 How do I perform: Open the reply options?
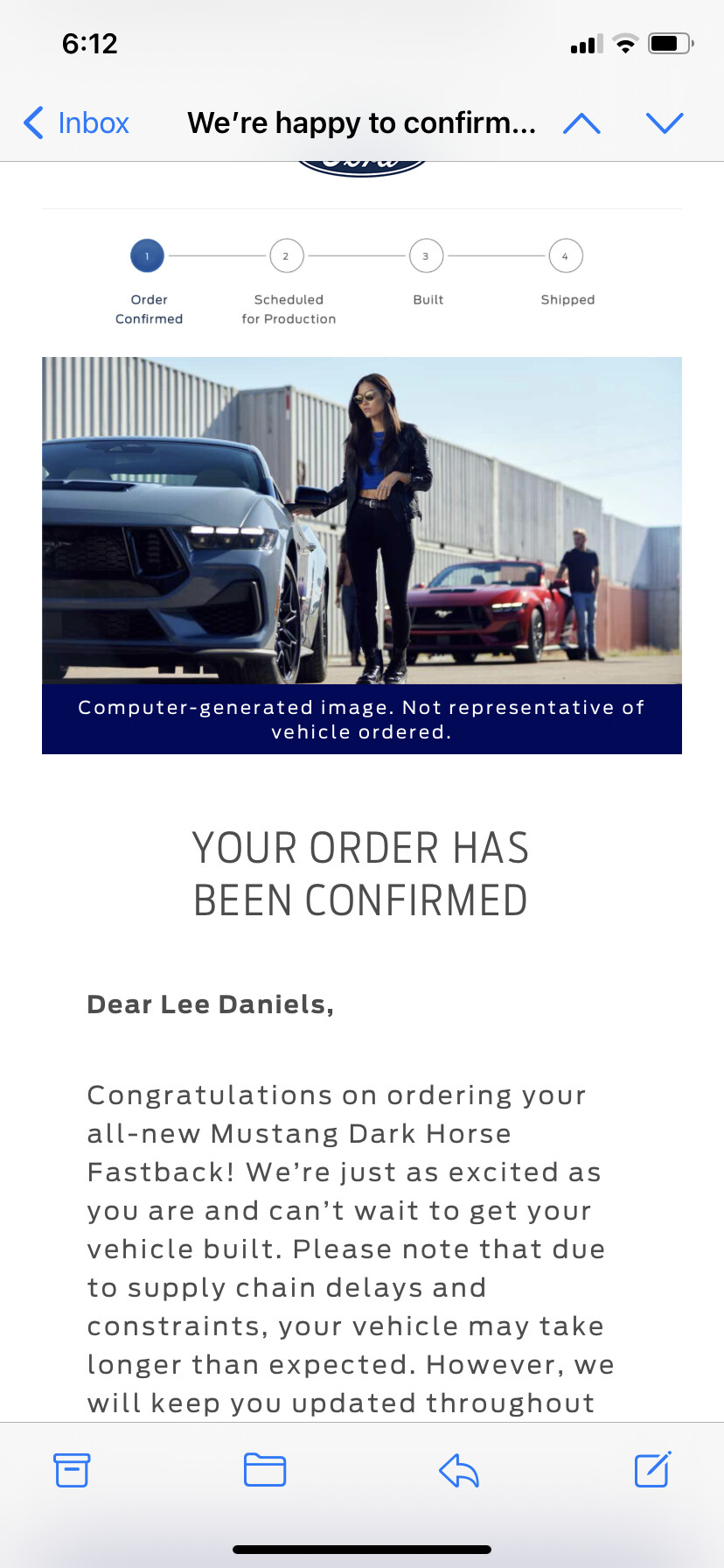pos(459,1470)
